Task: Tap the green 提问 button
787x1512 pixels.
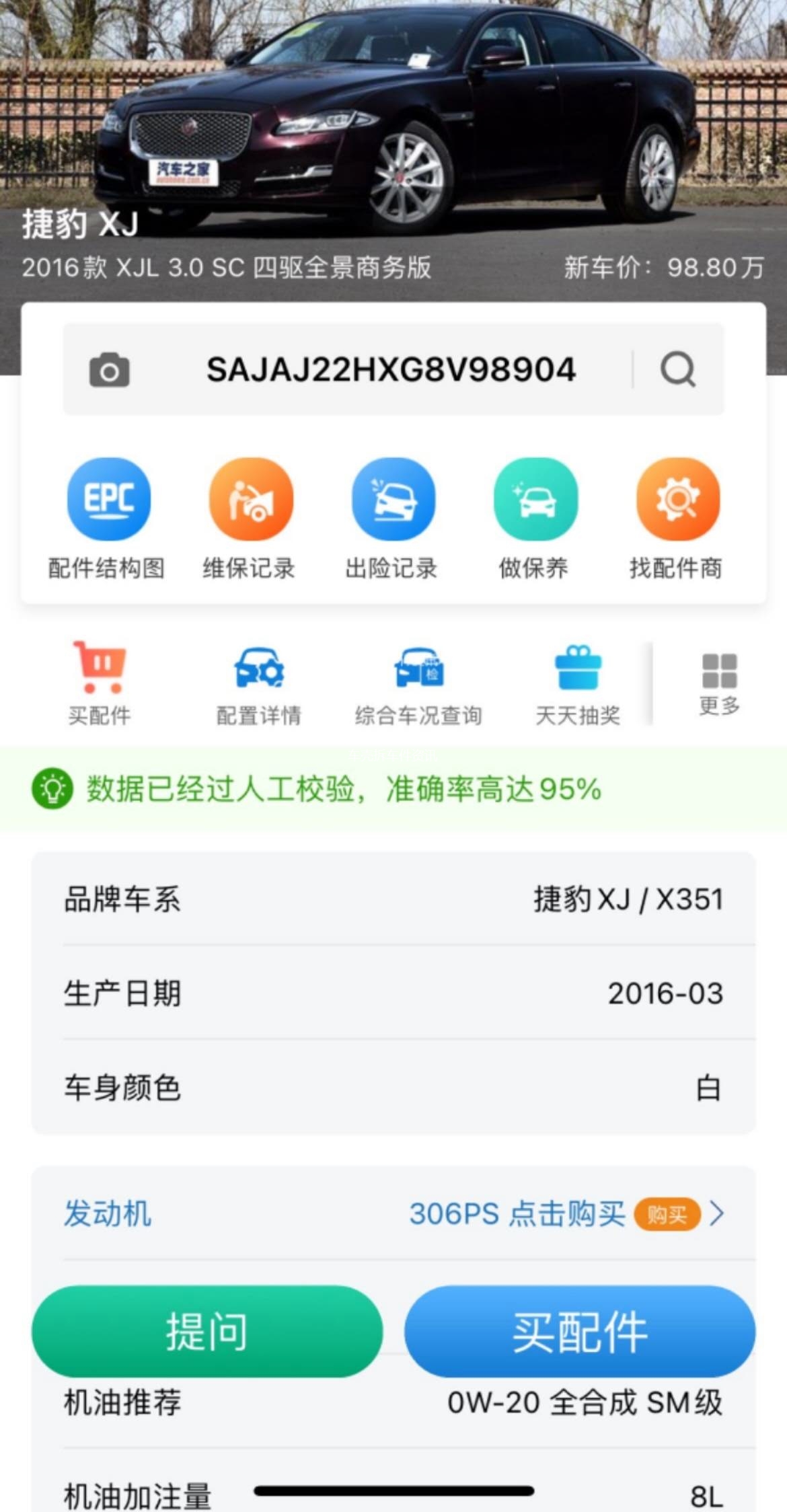Action: (x=207, y=1331)
